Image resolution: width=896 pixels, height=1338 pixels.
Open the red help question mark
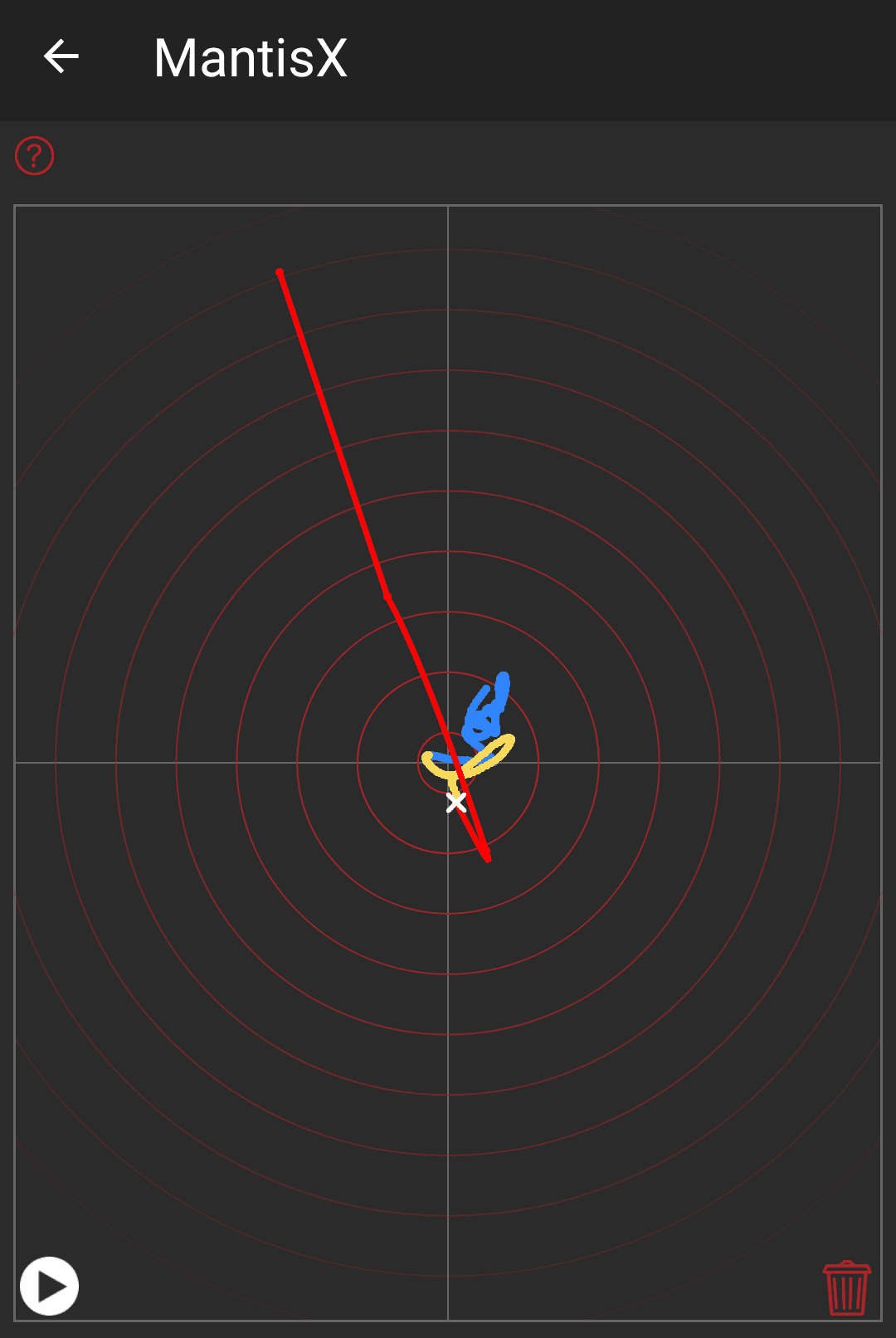[35, 156]
